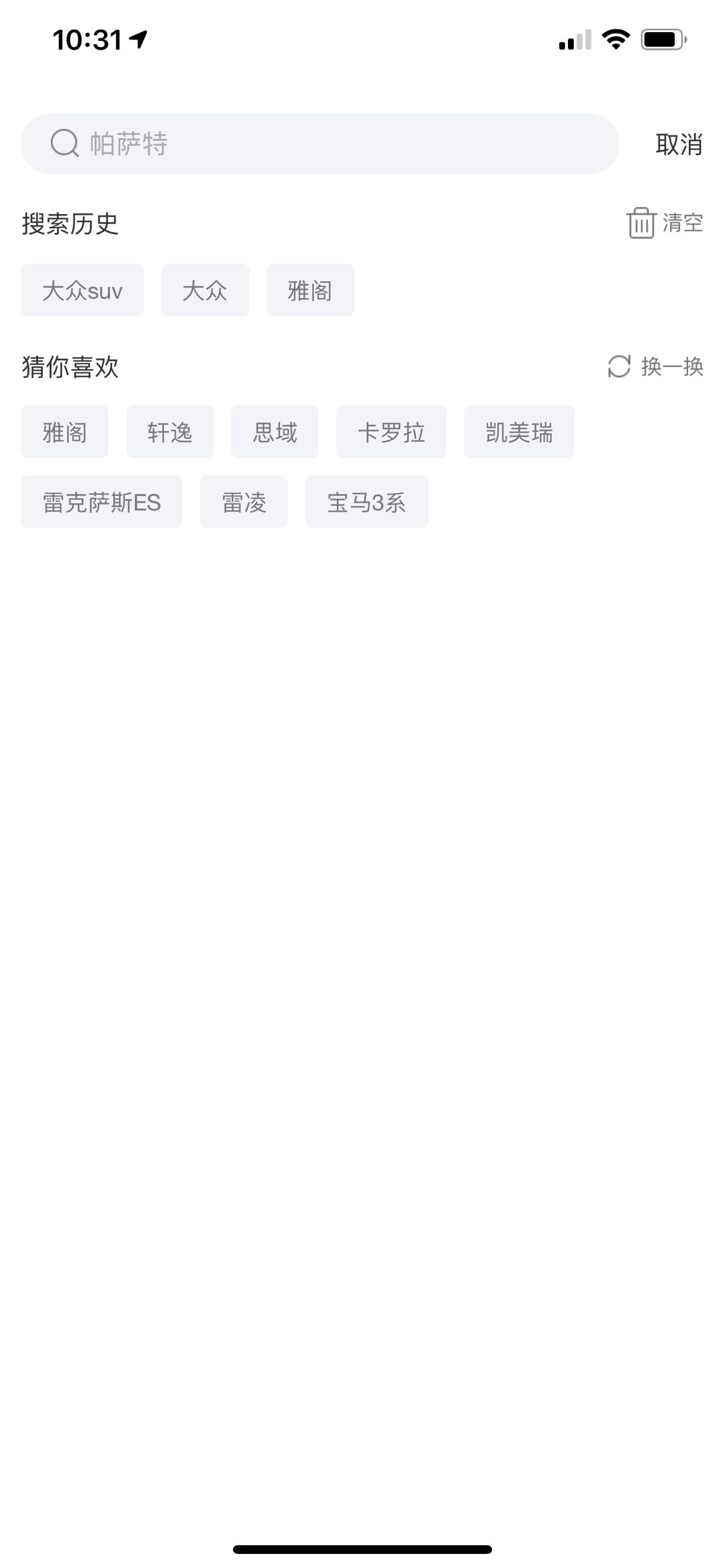The height and width of the screenshot is (1568, 725).
Task: Tap the search field showing 帕萨特
Action: point(320,144)
